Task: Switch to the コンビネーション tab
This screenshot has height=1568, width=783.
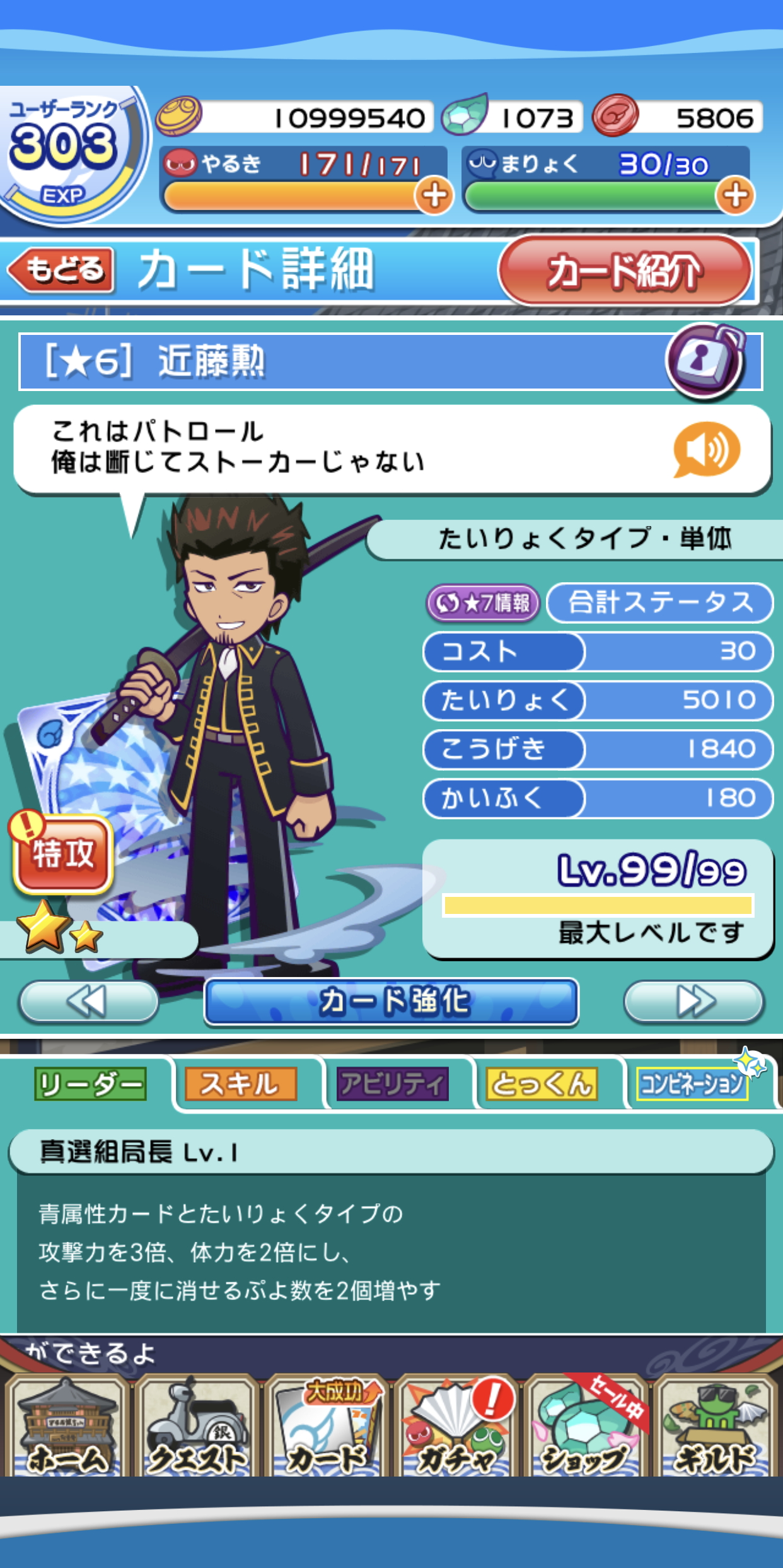Action: (x=692, y=1084)
